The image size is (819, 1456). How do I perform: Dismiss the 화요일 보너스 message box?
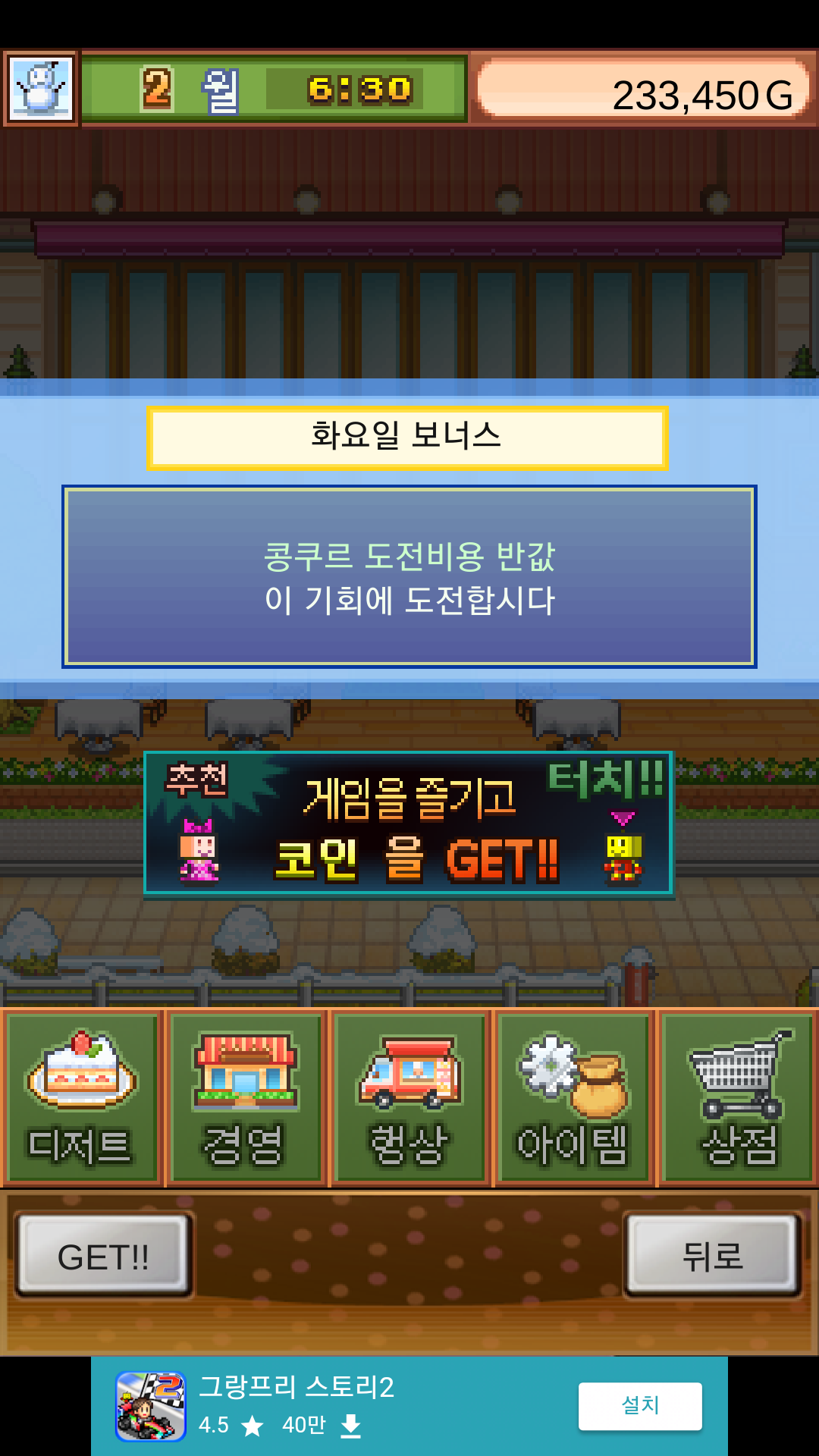pyautogui.click(x=409, y=576)
